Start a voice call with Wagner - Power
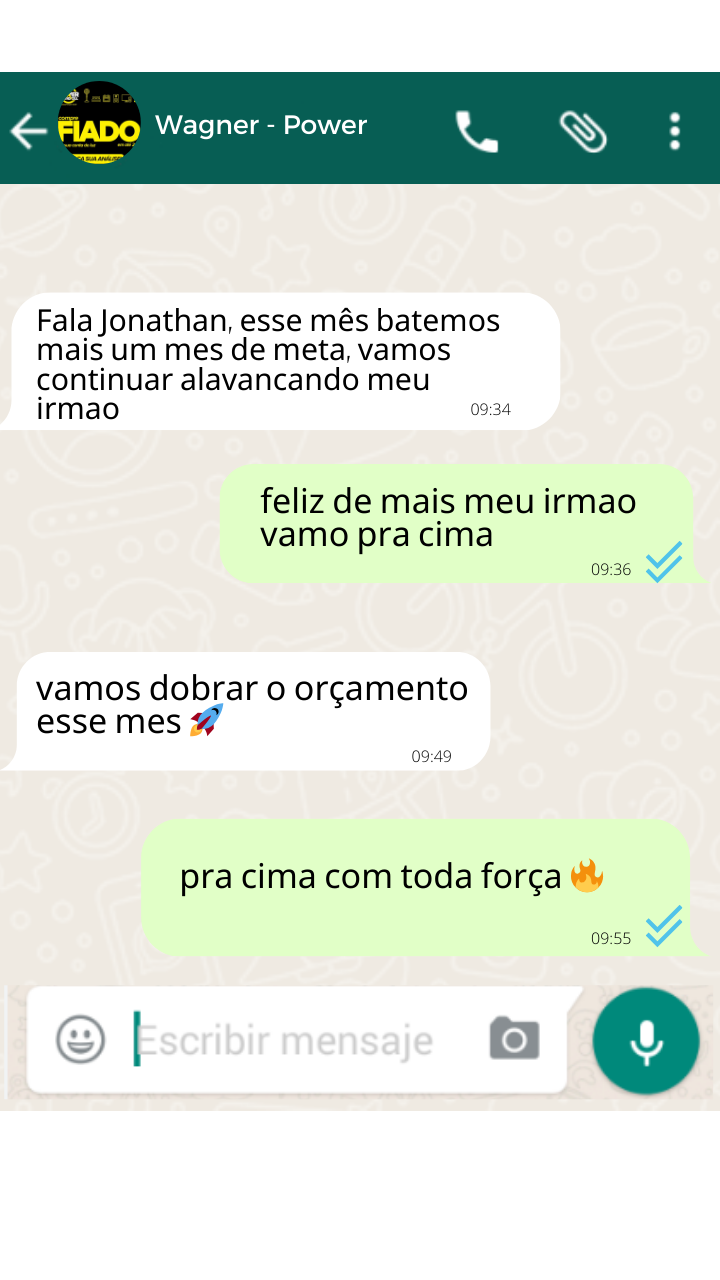The image size is (720, 1280). [476, 131]
